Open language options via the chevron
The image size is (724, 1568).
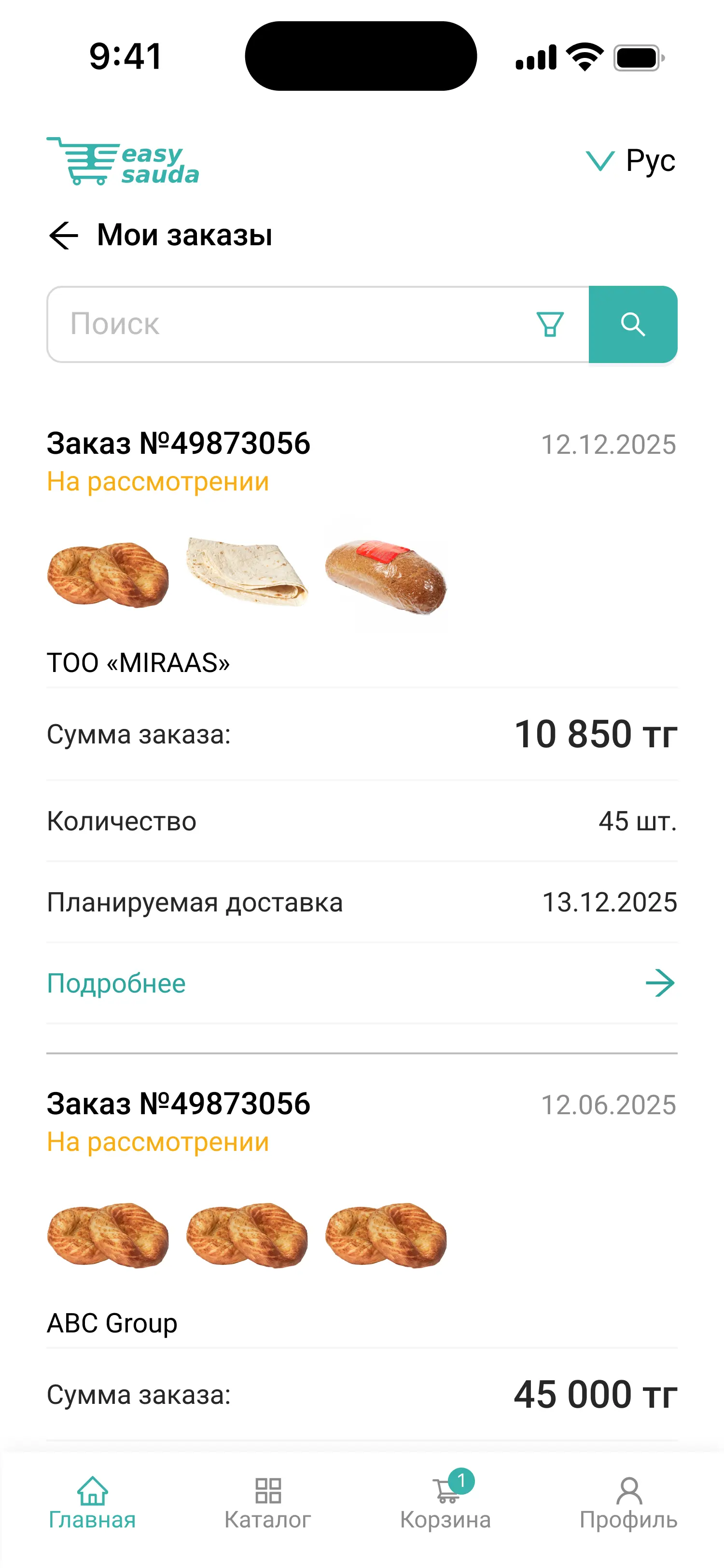click(600, 162)
